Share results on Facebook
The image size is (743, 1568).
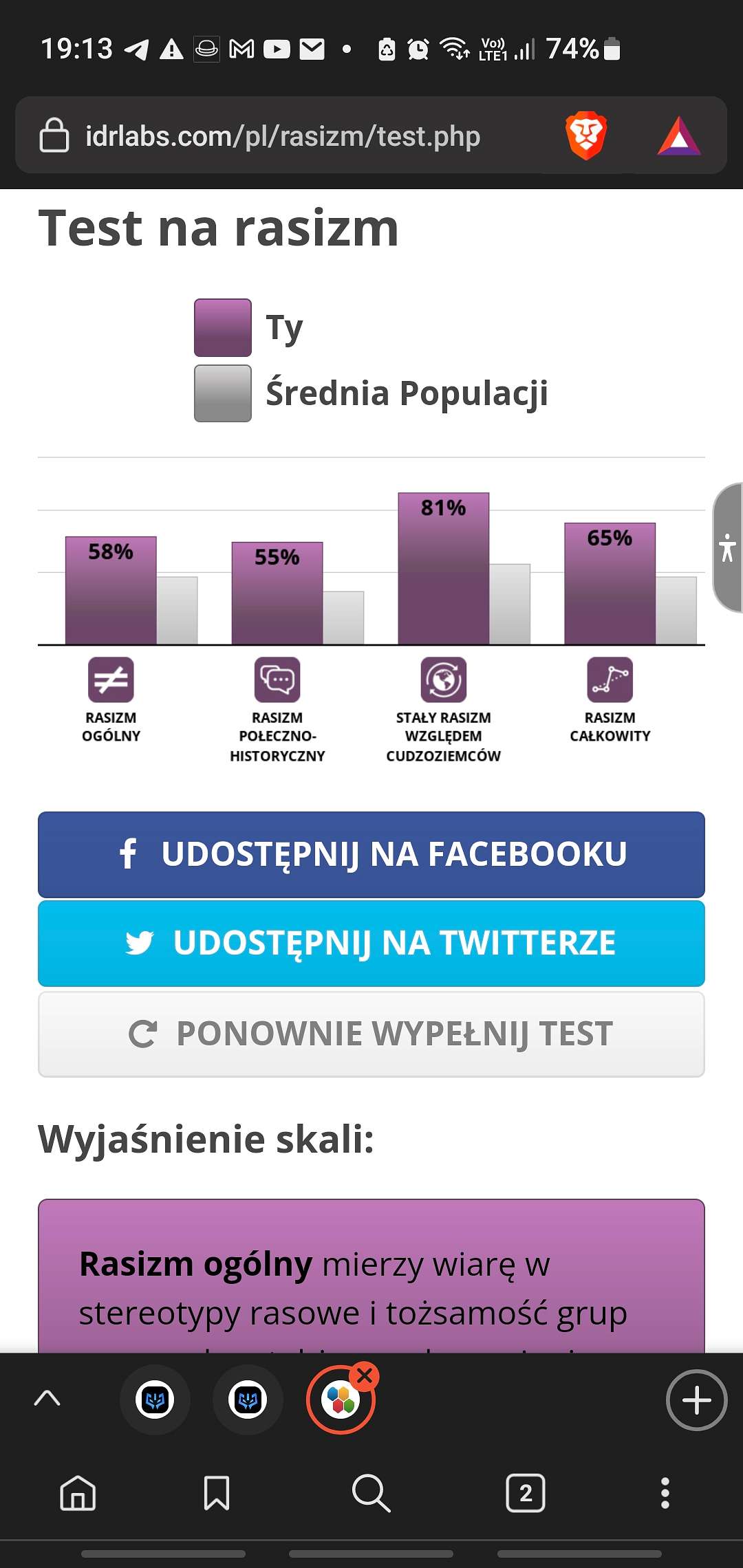point(371,854)
